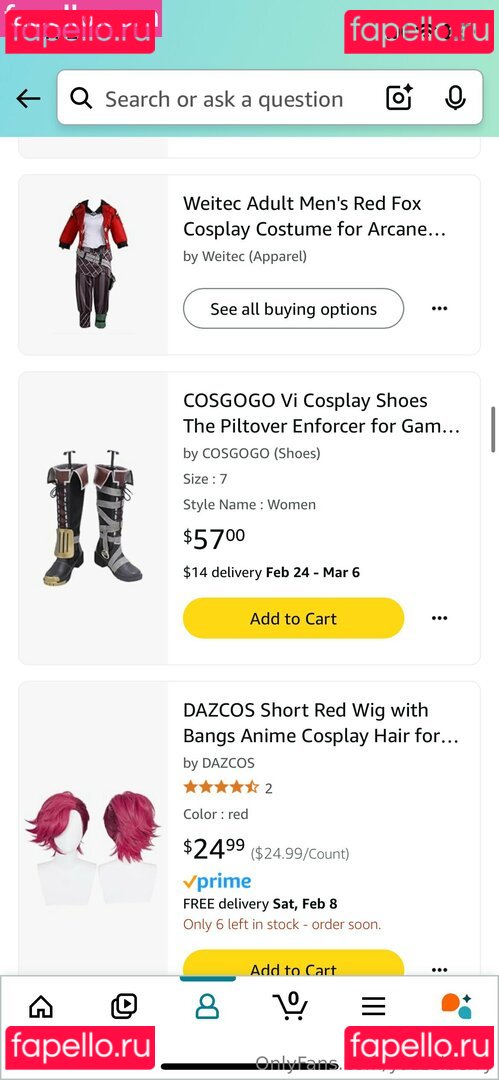
Task: View the shopping cart
Action: coord(290,1005)
